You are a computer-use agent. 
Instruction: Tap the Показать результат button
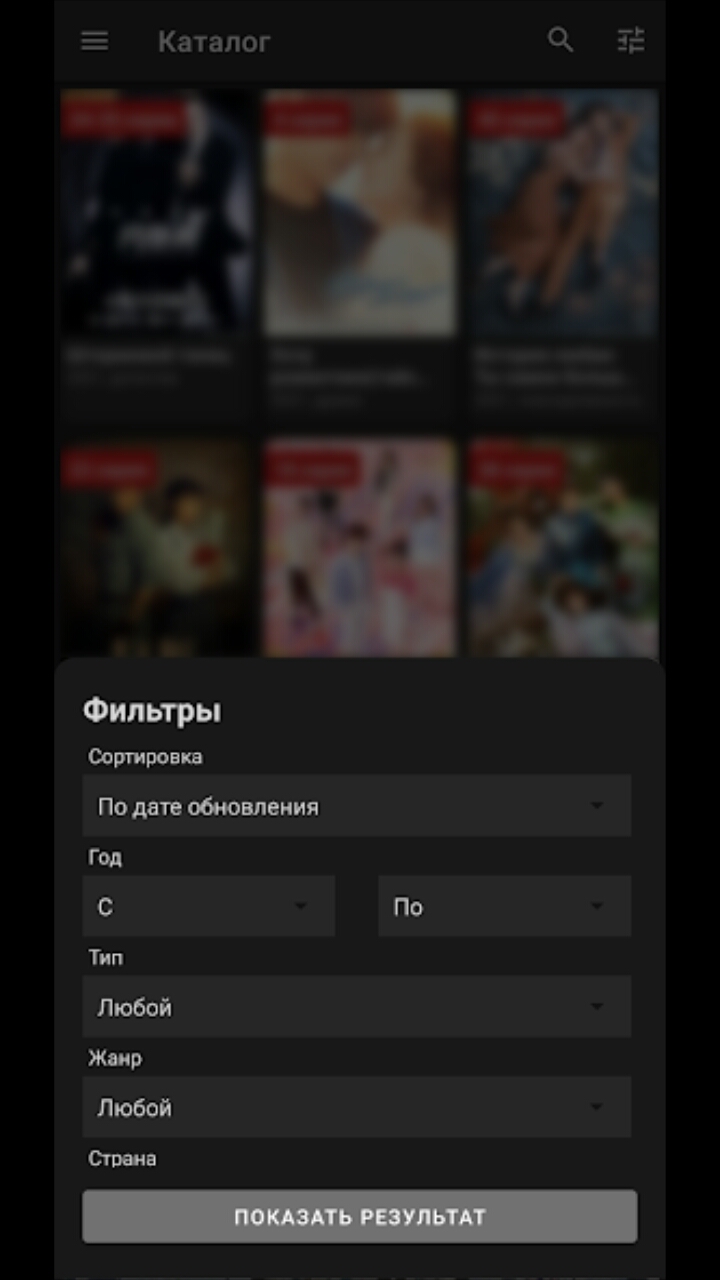tap(359, 1217)
